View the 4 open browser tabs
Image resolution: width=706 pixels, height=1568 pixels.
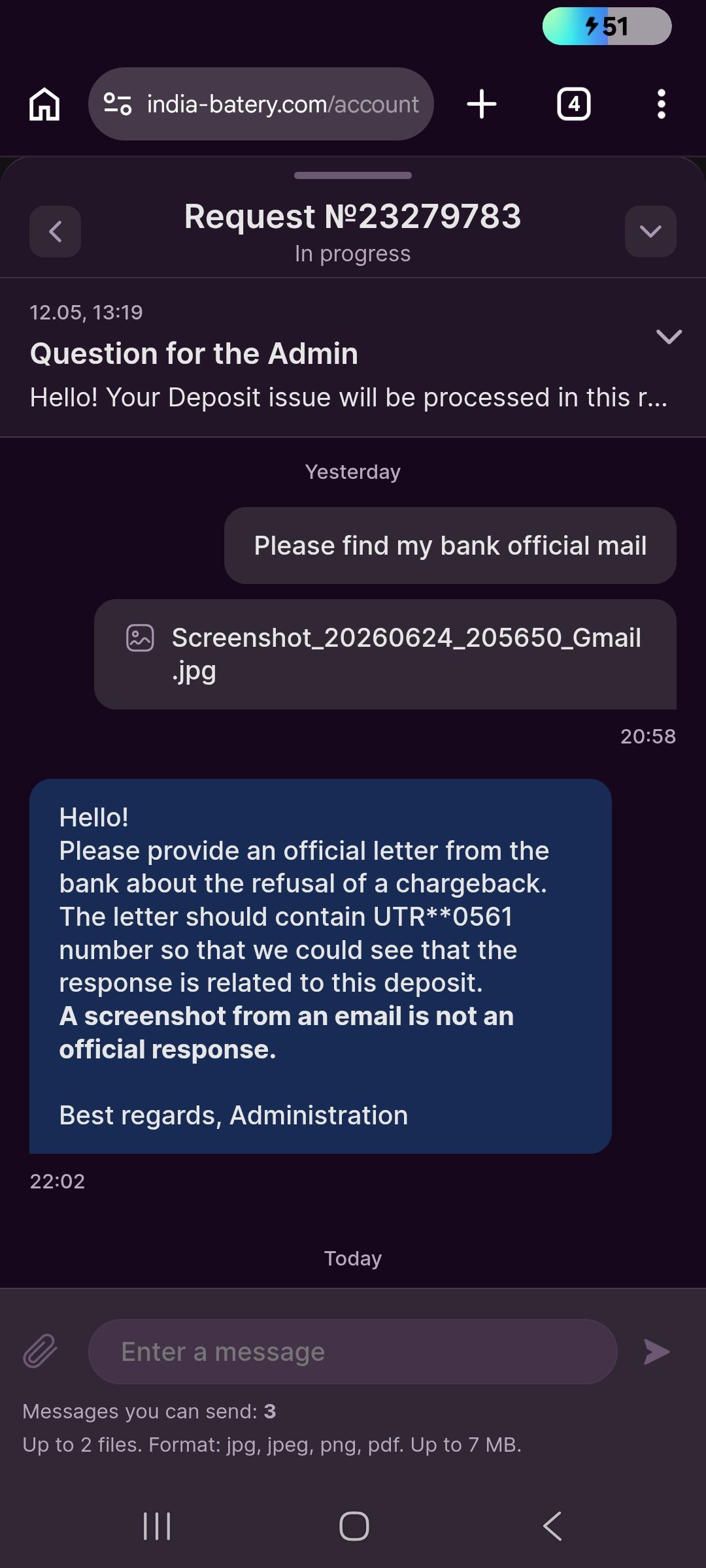(x=573, y=104)
